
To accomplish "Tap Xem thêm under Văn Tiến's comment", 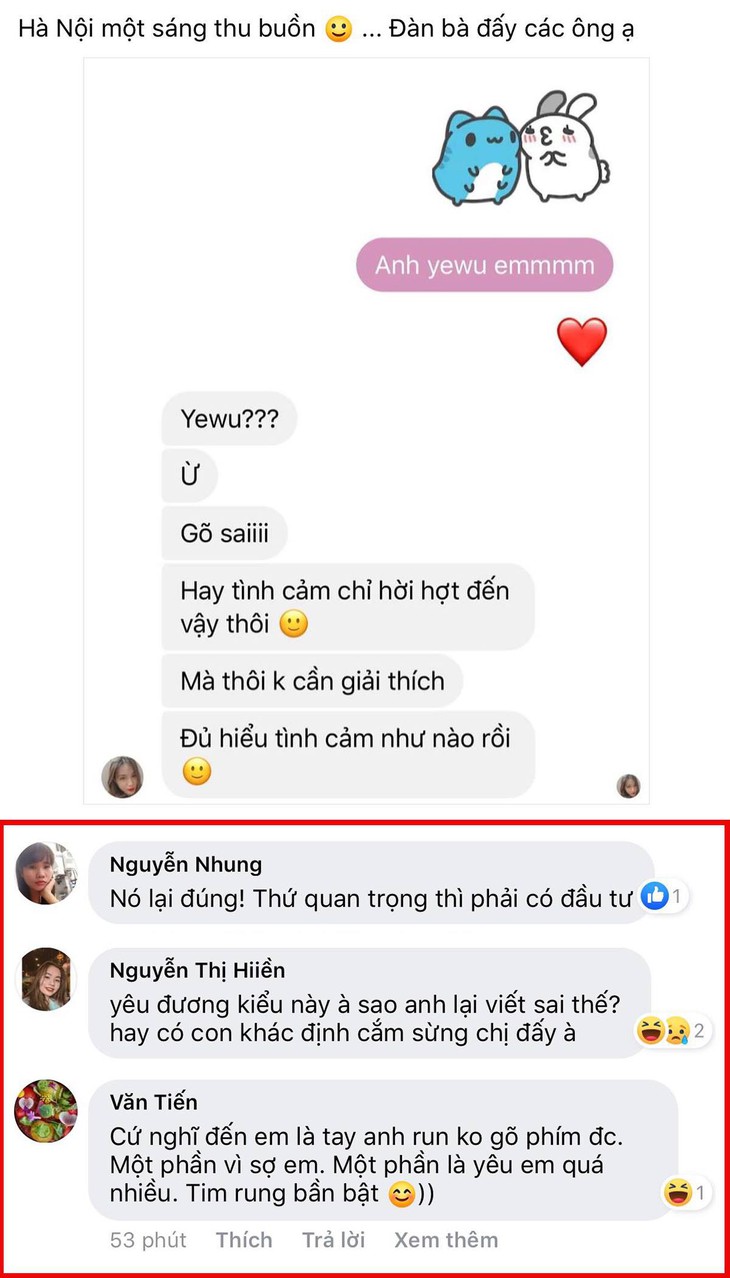I will tap(445, 1240).
